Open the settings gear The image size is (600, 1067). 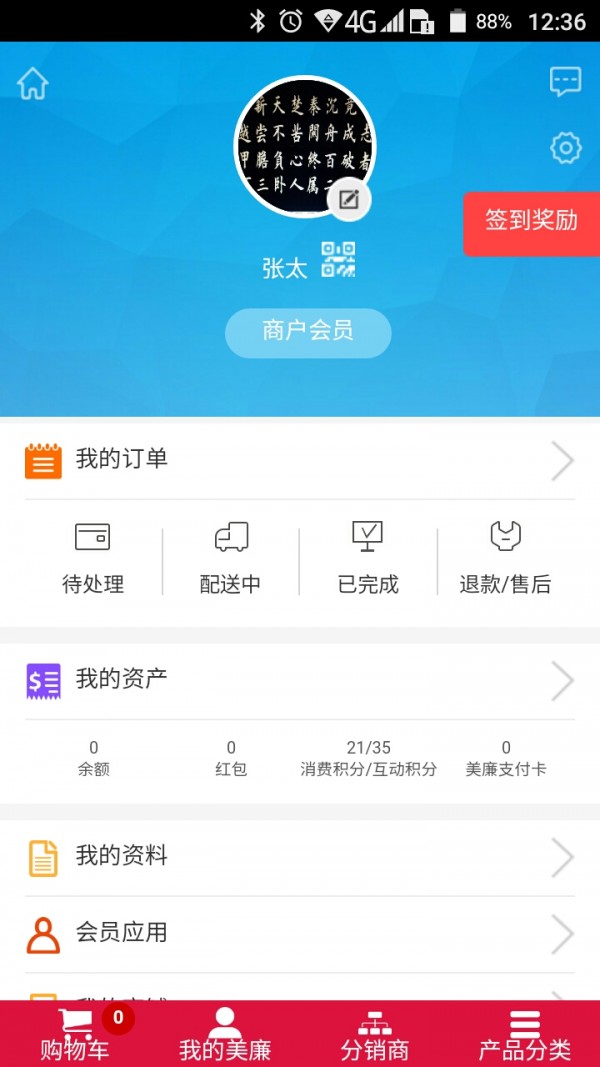click(x=565, y=149)
